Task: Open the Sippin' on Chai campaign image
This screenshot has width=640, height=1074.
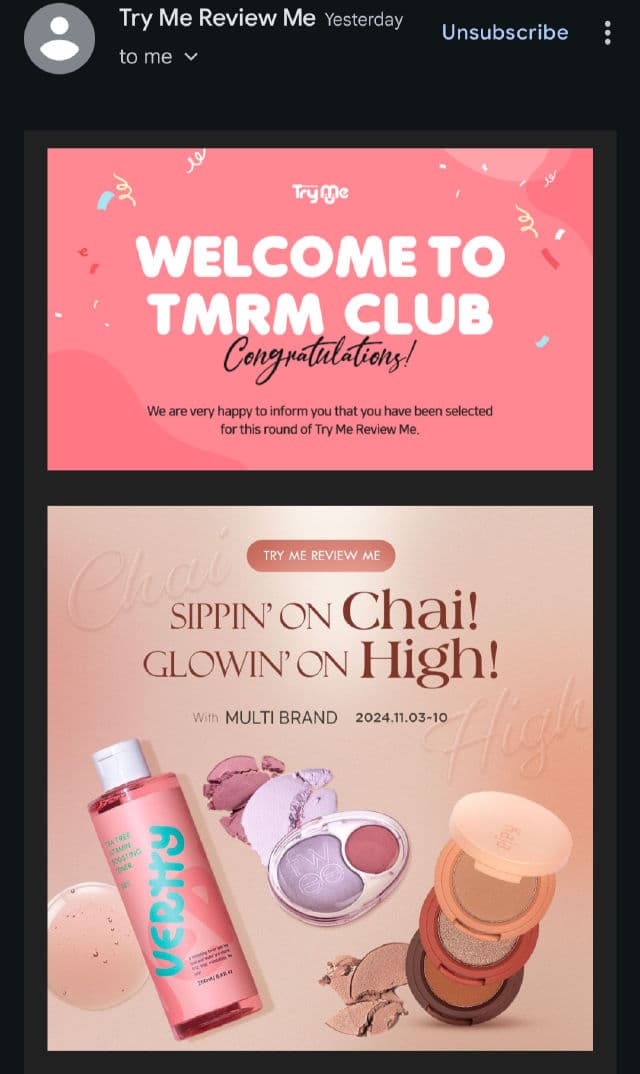Action: 320,778
